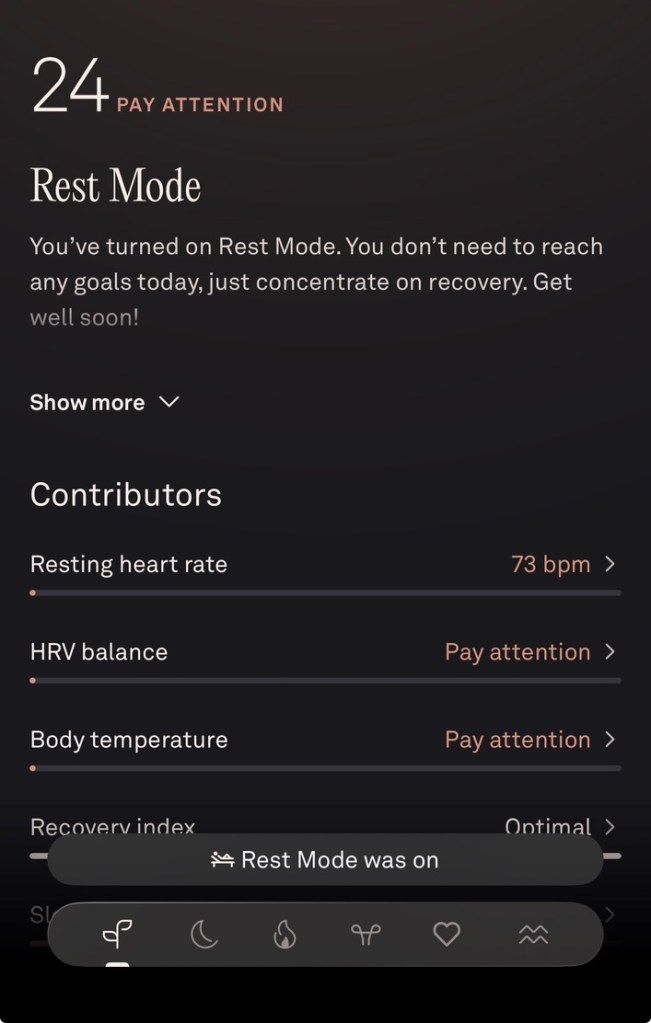Image resolution: width=651 pixels, height=1023 pixels.
Task: Switch to the sprout readiness tab
Action: pyautogui.click(x=117, y=935)
